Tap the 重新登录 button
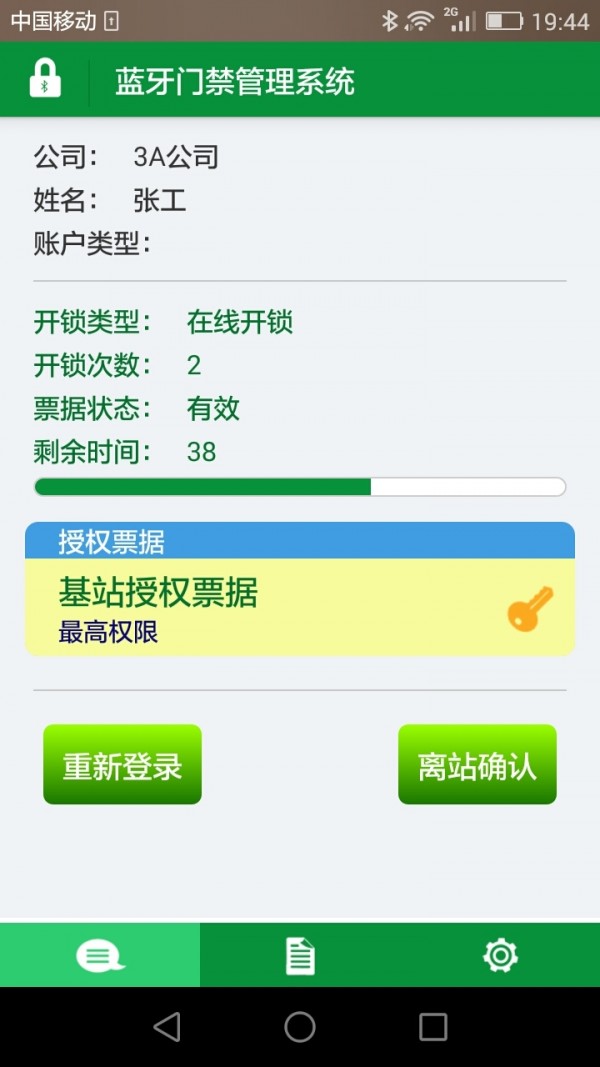The image size is (600, 1067). tap(122, 765)
